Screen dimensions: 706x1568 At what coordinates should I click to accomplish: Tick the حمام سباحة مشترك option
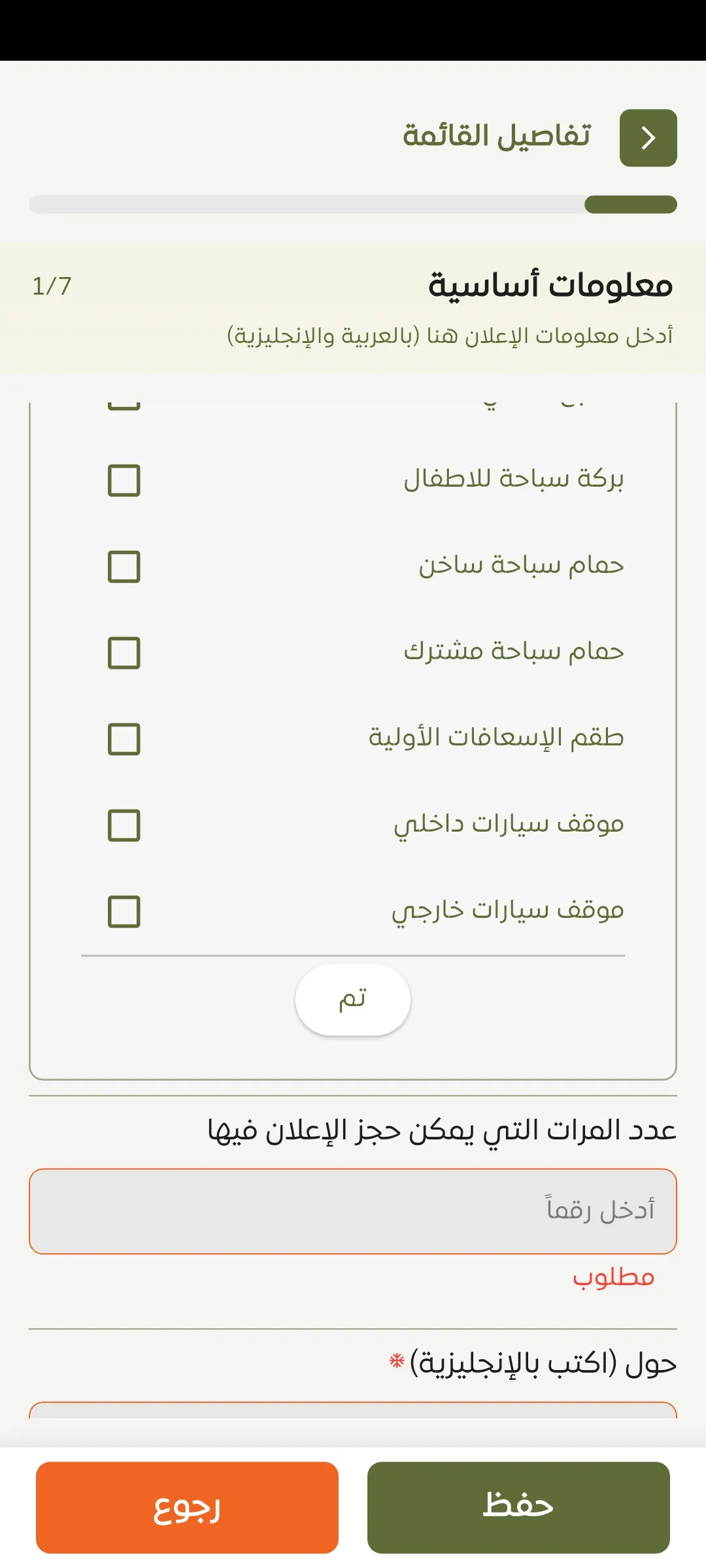[x=124, y=653]
